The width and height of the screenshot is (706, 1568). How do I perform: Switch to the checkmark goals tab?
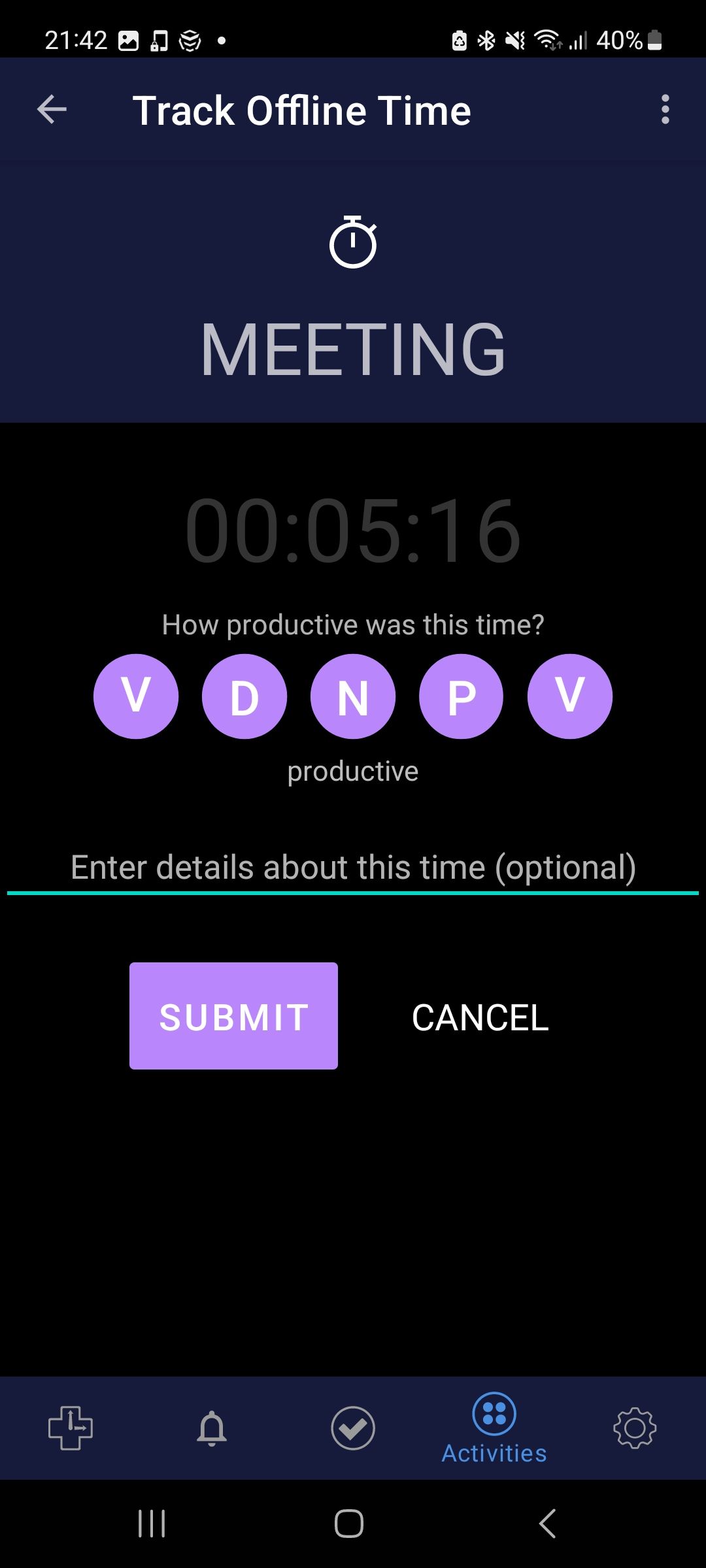[x=353, y=1428]
